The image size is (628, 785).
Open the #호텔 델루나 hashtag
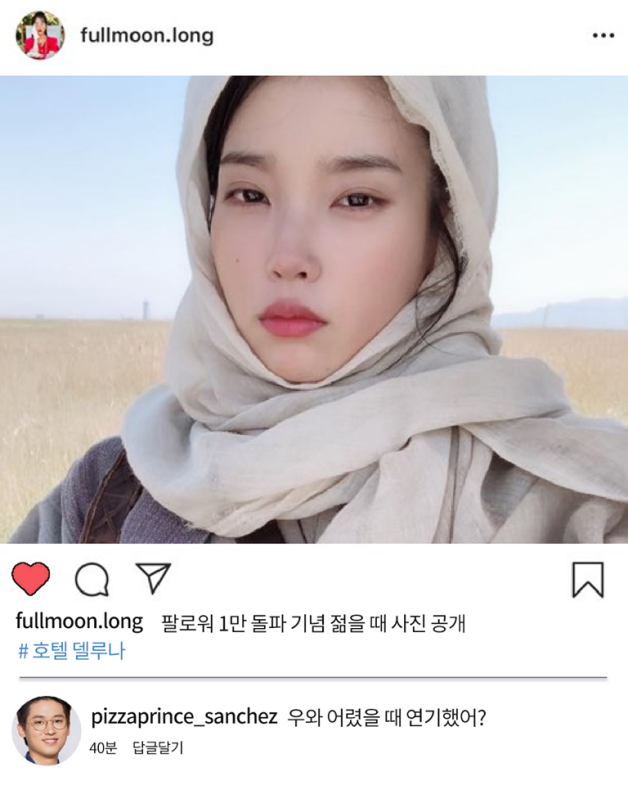[71, 651]
